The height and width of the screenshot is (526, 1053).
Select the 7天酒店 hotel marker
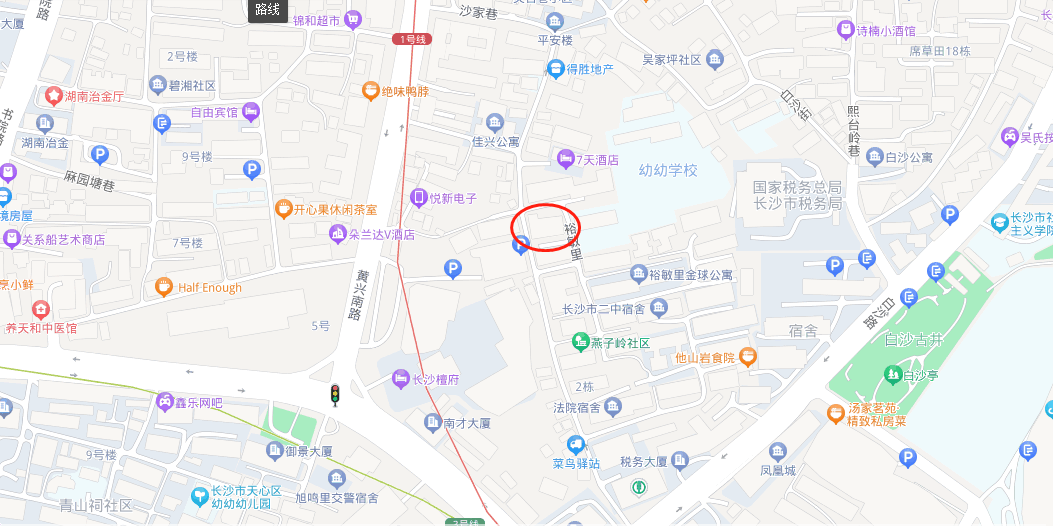[x=566, y=159]
